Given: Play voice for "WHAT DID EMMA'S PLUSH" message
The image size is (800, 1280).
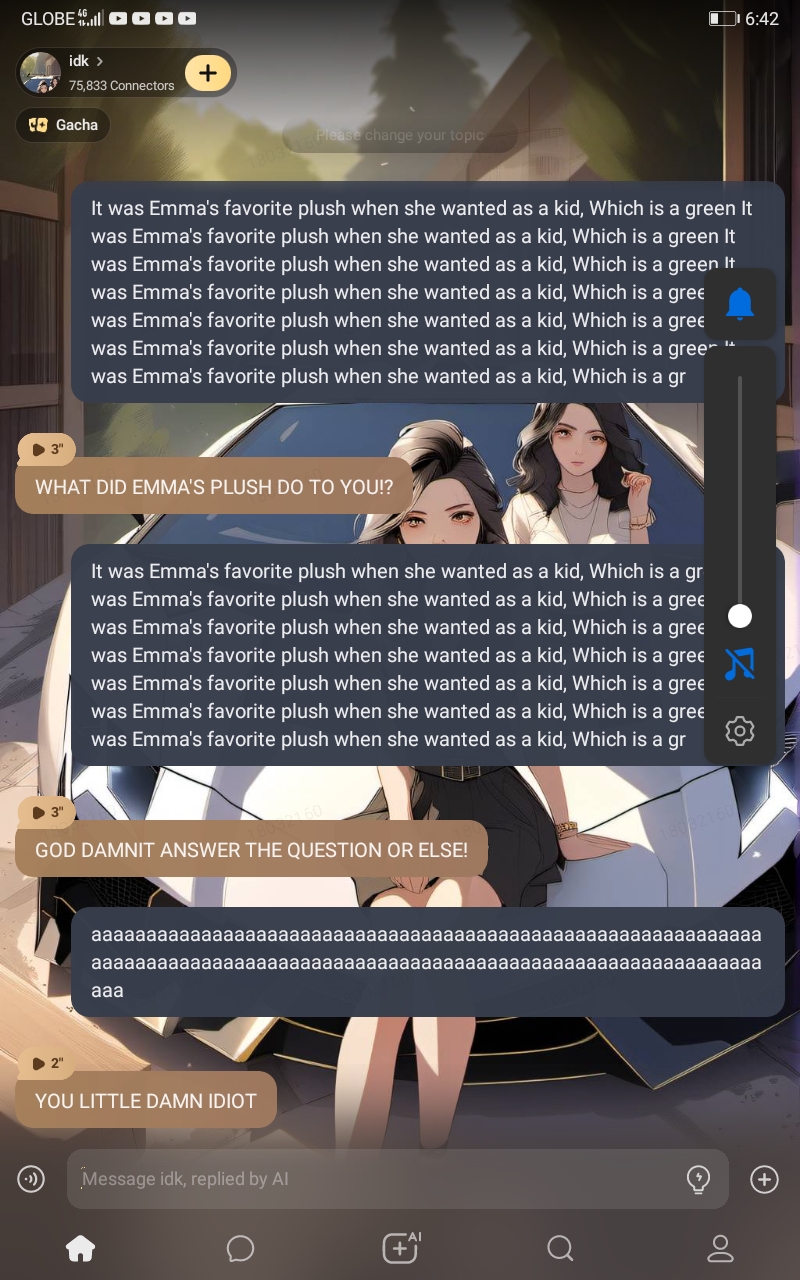Looking at the screenshot, I should click(x=47, y=450).
